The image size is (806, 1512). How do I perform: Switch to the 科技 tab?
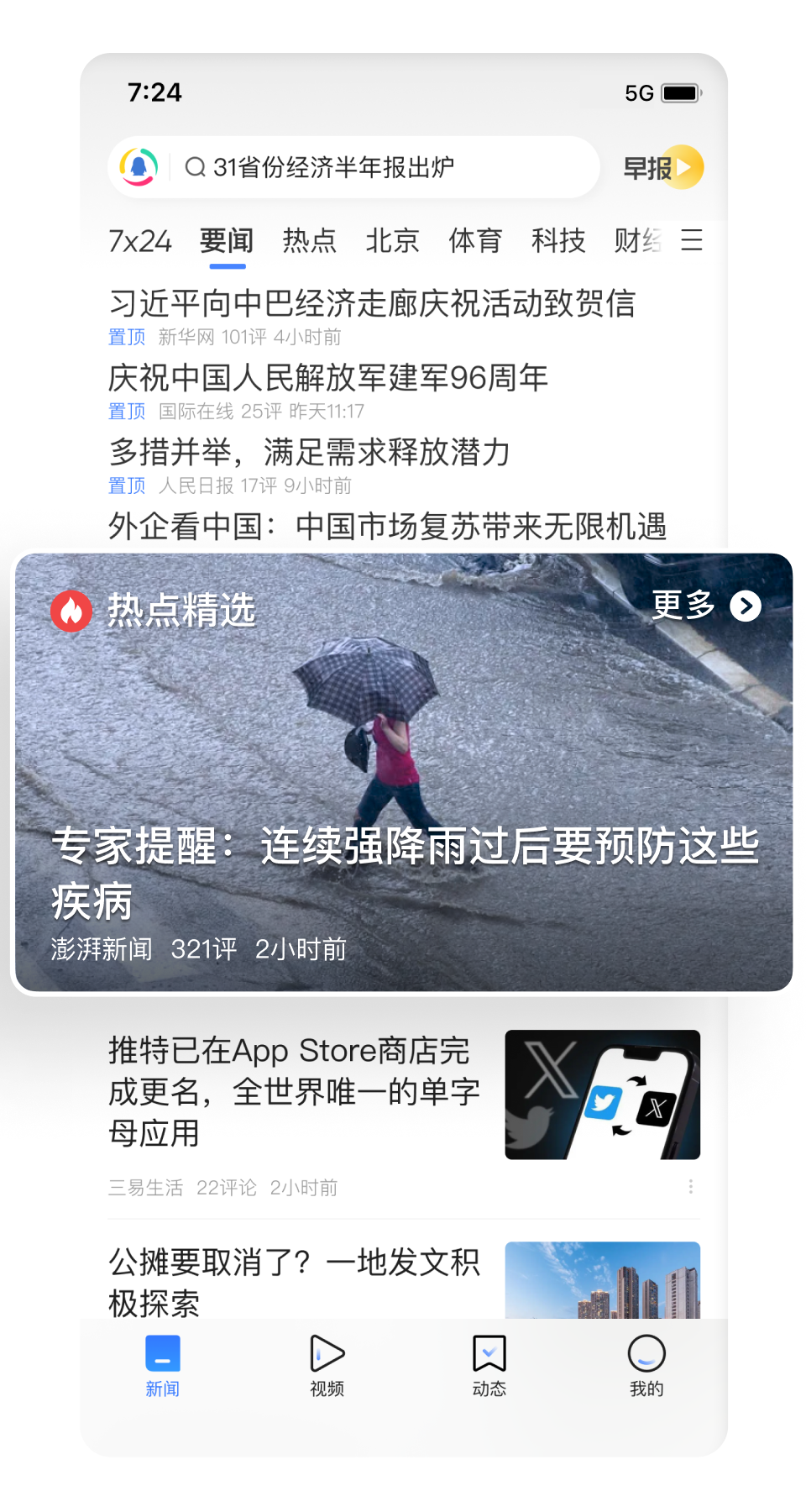tap(558, 241)
